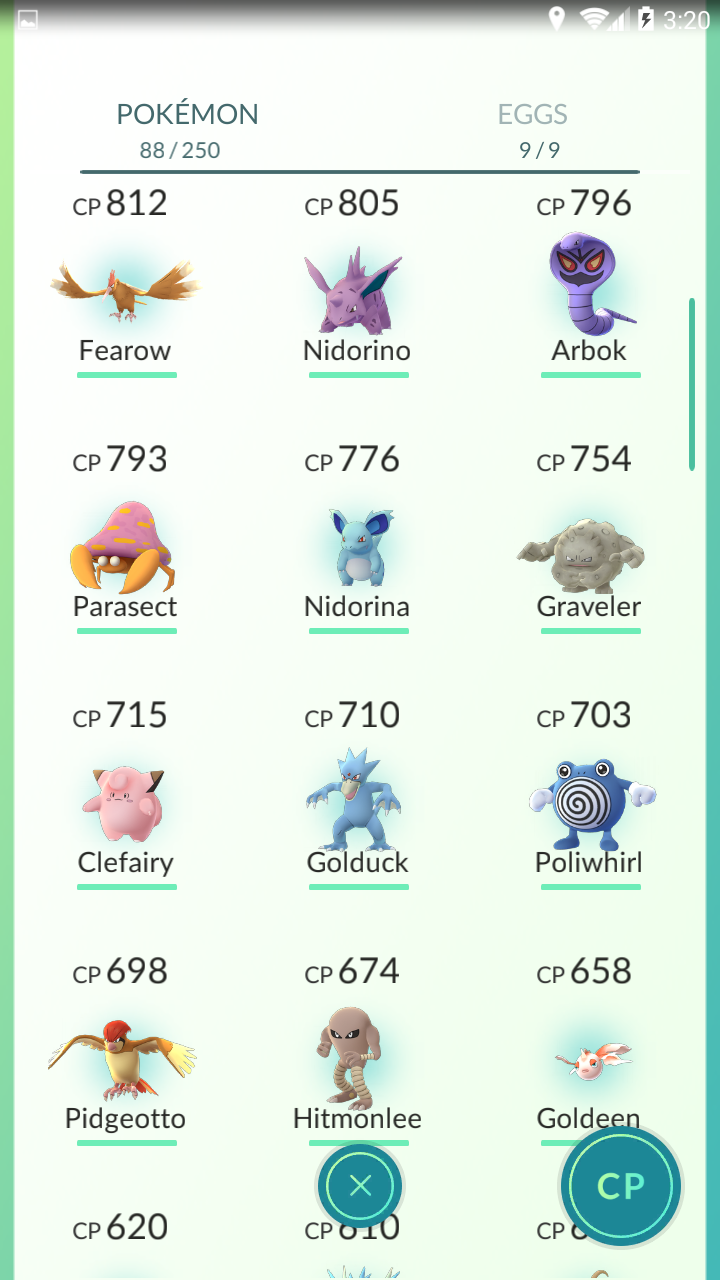Select the Pokémon tab
The height and width of the screenshot is (1280, 720).
[x=187, y=131]
